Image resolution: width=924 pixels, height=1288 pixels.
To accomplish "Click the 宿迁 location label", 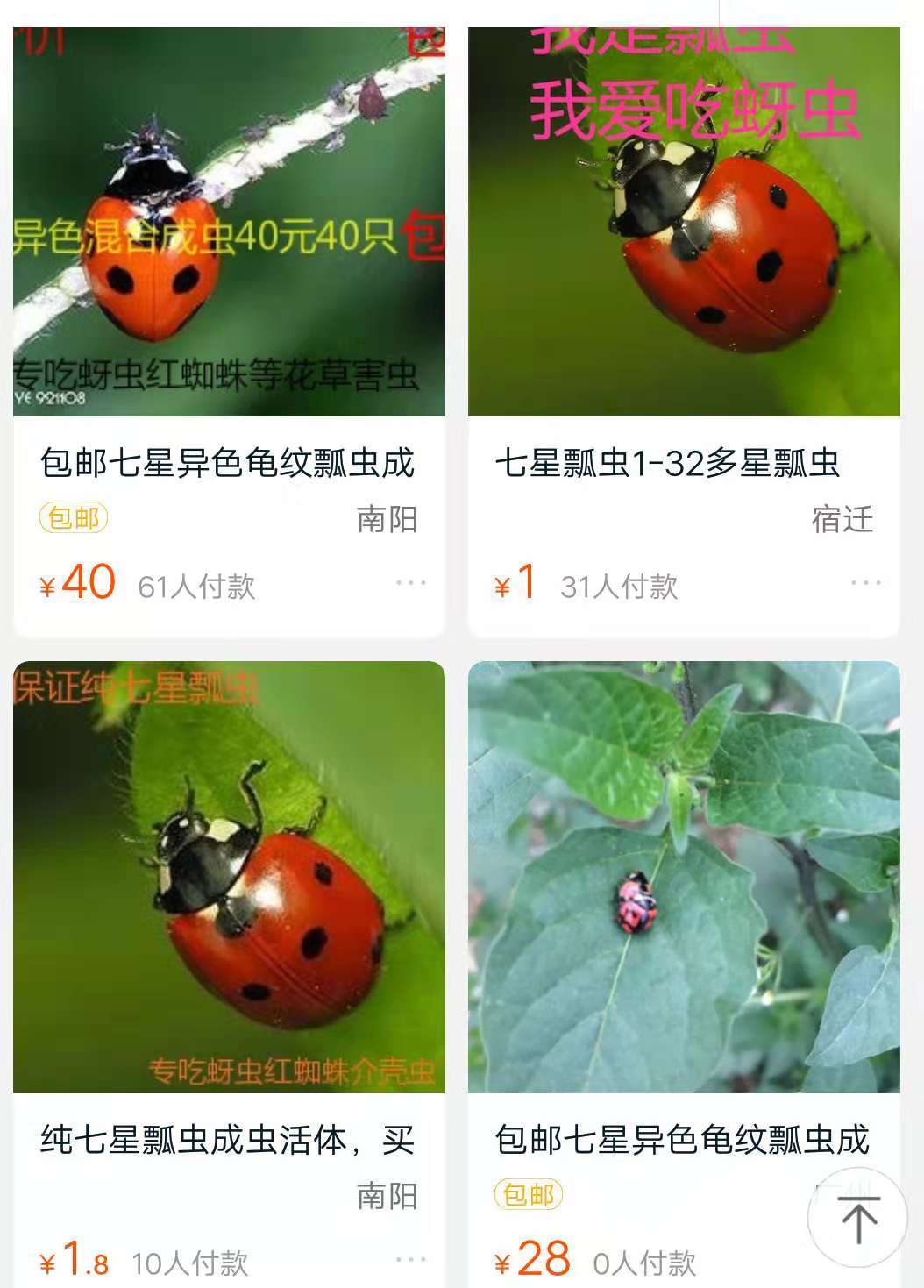I will 842,519.
